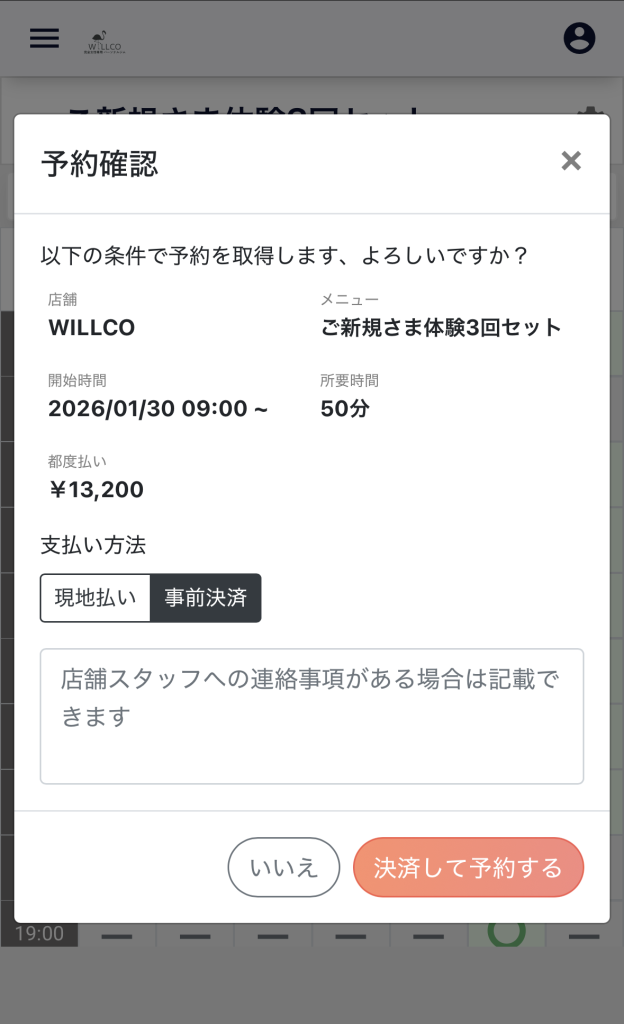Select 現地払い payment method
The image size is (624, 1024).
95,598
